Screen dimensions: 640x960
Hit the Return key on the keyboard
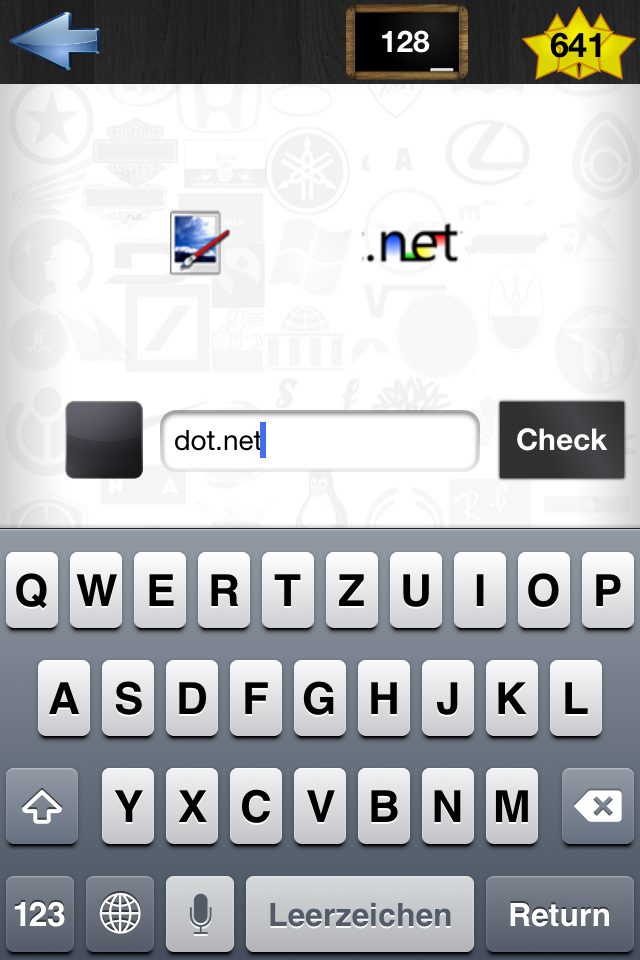559,914
